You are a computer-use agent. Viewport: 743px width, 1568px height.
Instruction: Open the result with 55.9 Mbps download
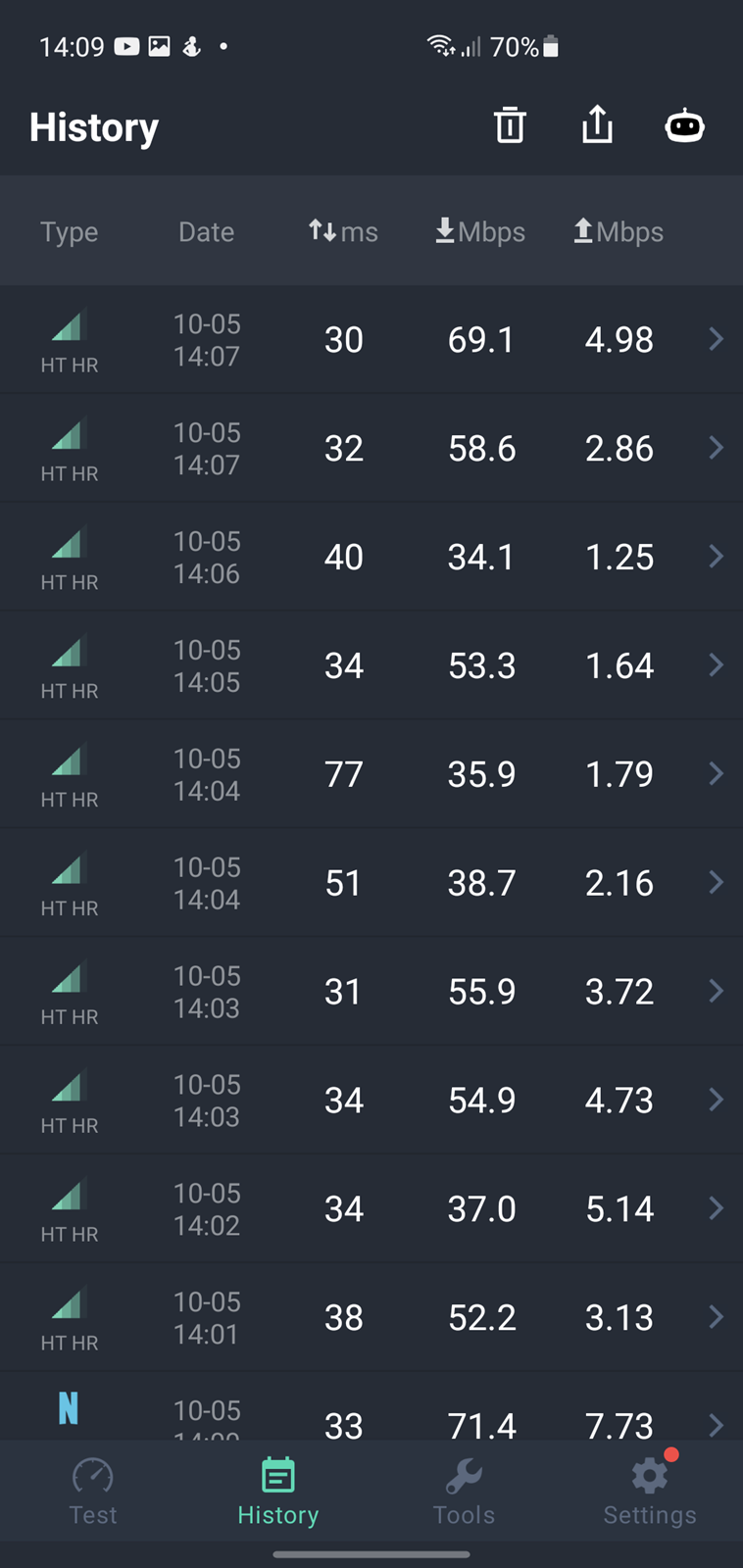371,993
